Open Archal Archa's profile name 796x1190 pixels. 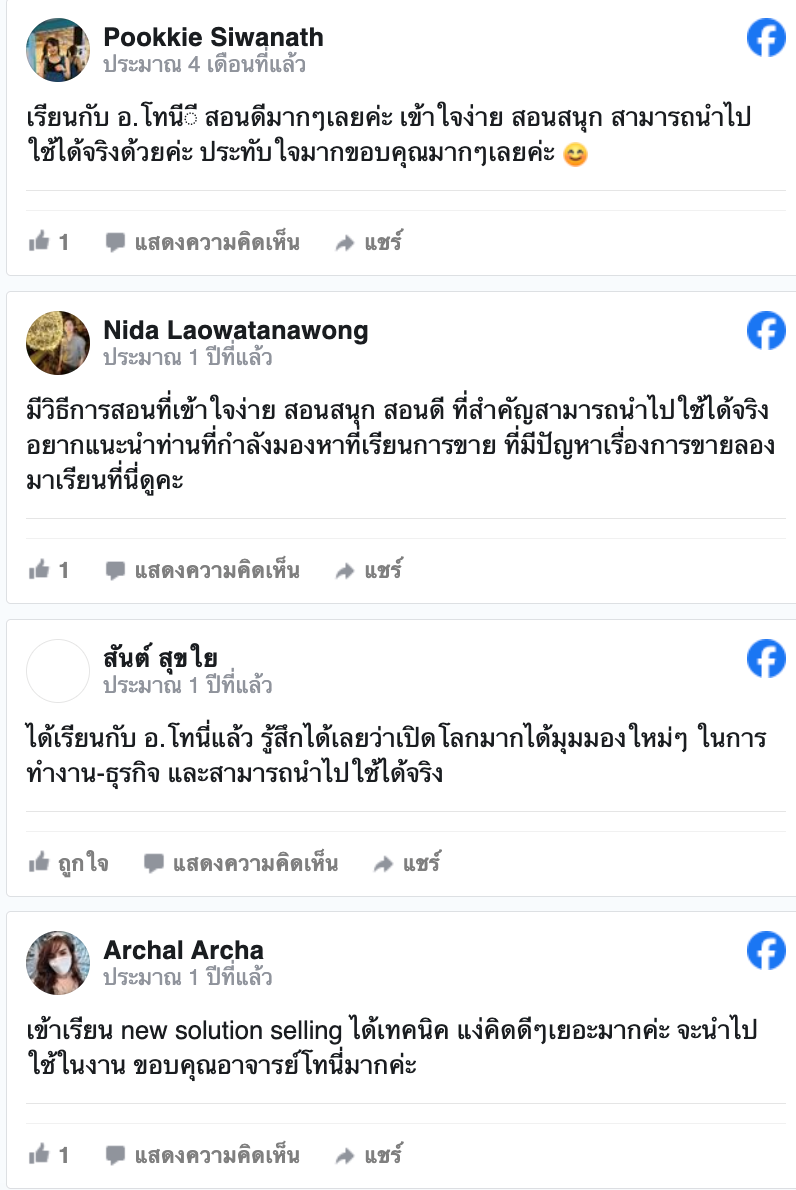click(x=184, y=950)
